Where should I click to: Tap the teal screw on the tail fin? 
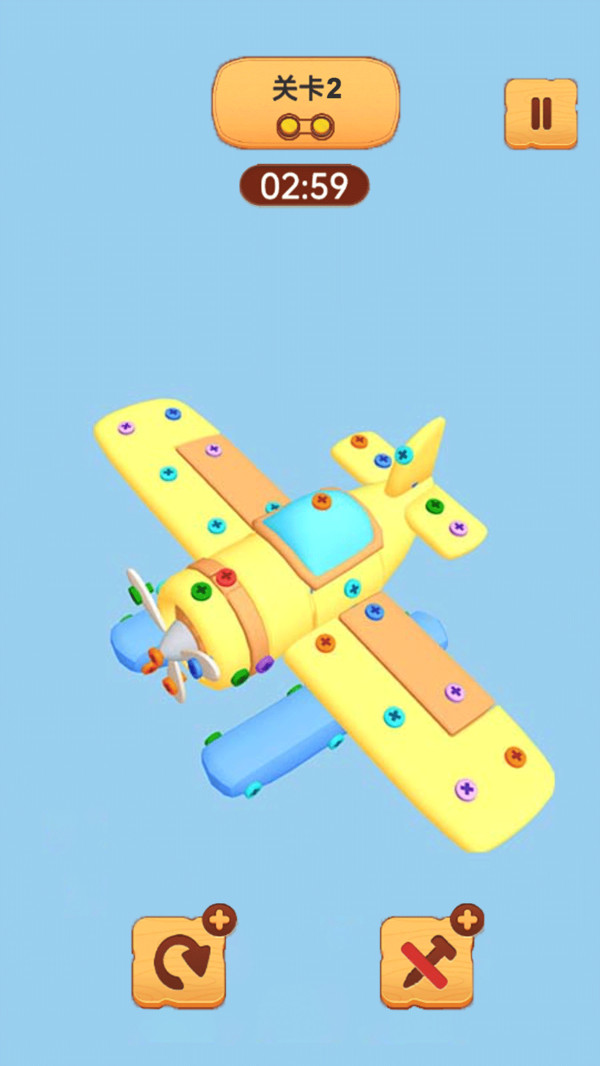tap(404, 455)
